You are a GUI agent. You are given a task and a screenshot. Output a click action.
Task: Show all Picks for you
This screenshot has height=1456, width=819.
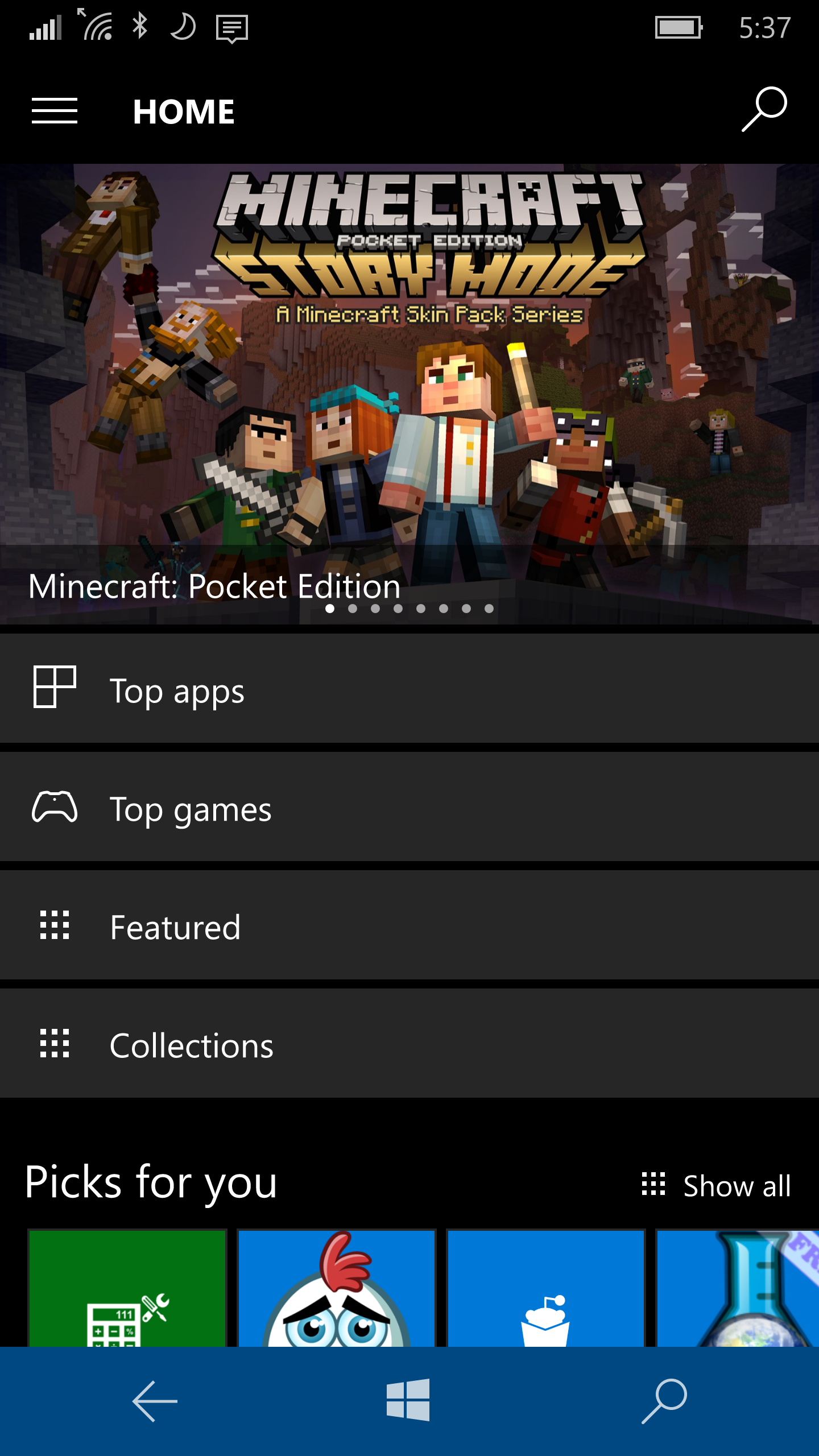point(717,1186)
